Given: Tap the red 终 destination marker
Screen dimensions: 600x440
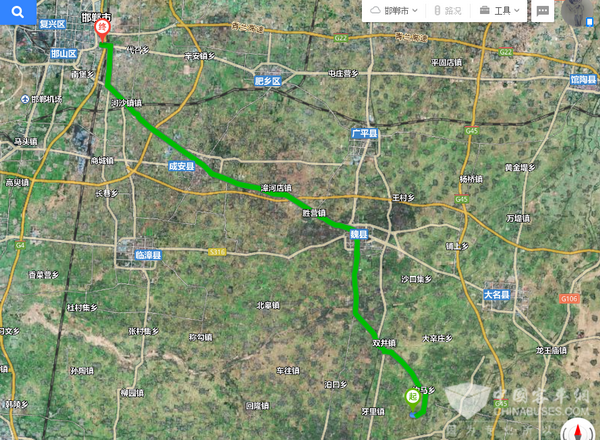Looking at the screenshot, I should point(103,30).
